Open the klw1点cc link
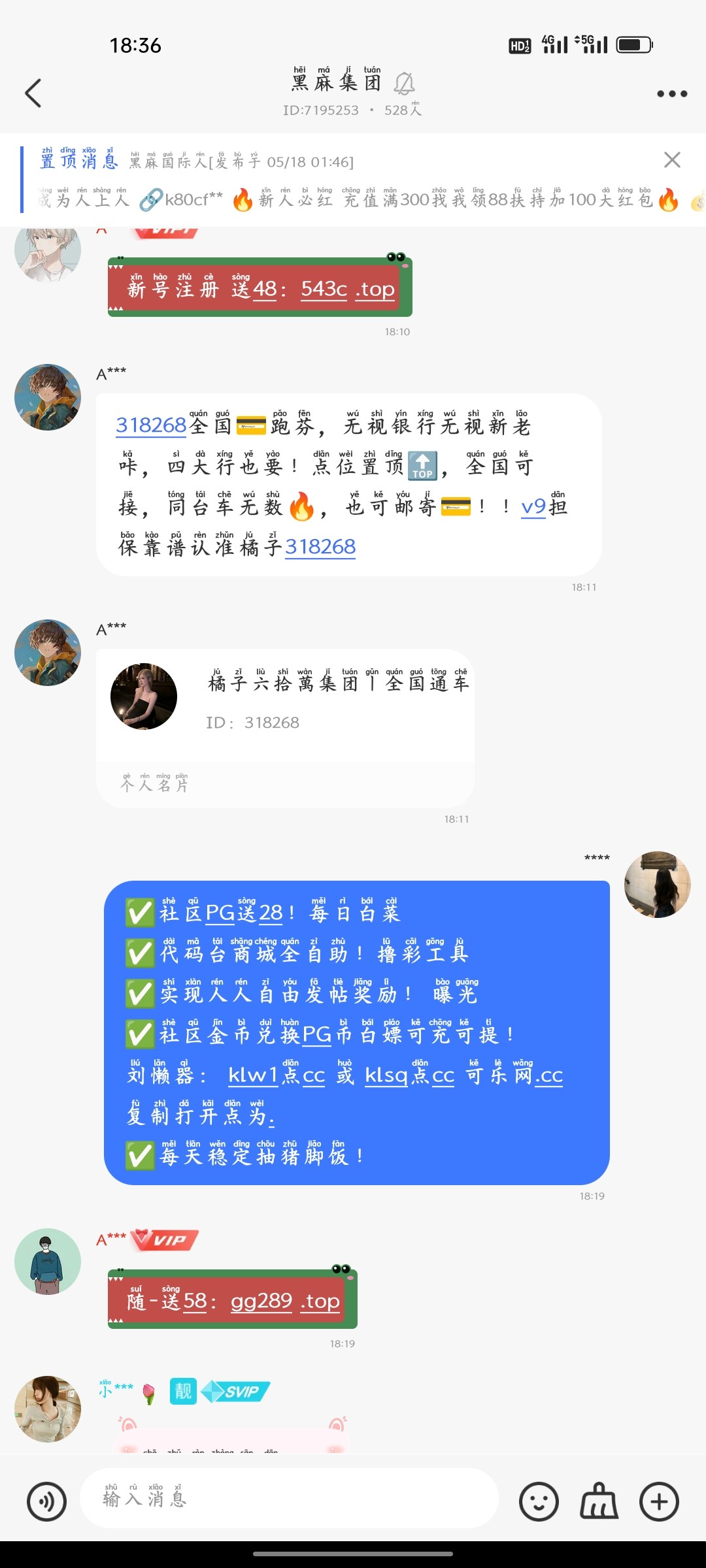This screenshot has height=1568, width=706. pos(276,1076)
